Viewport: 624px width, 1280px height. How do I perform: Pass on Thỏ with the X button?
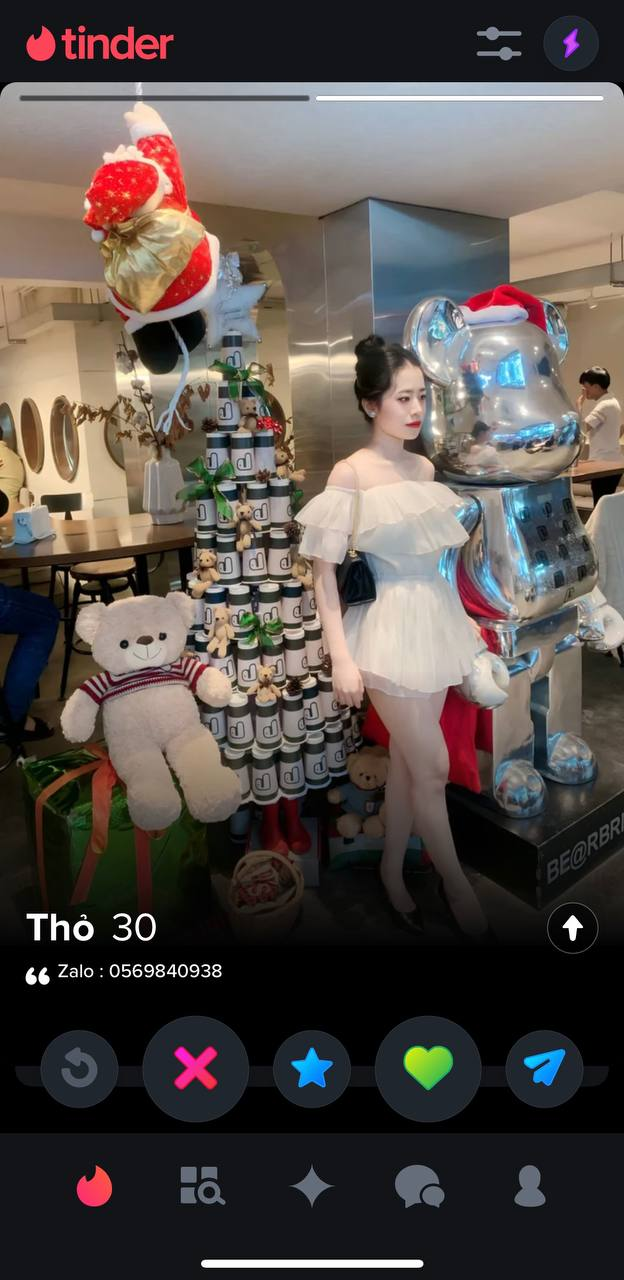tap(196, 1069)
